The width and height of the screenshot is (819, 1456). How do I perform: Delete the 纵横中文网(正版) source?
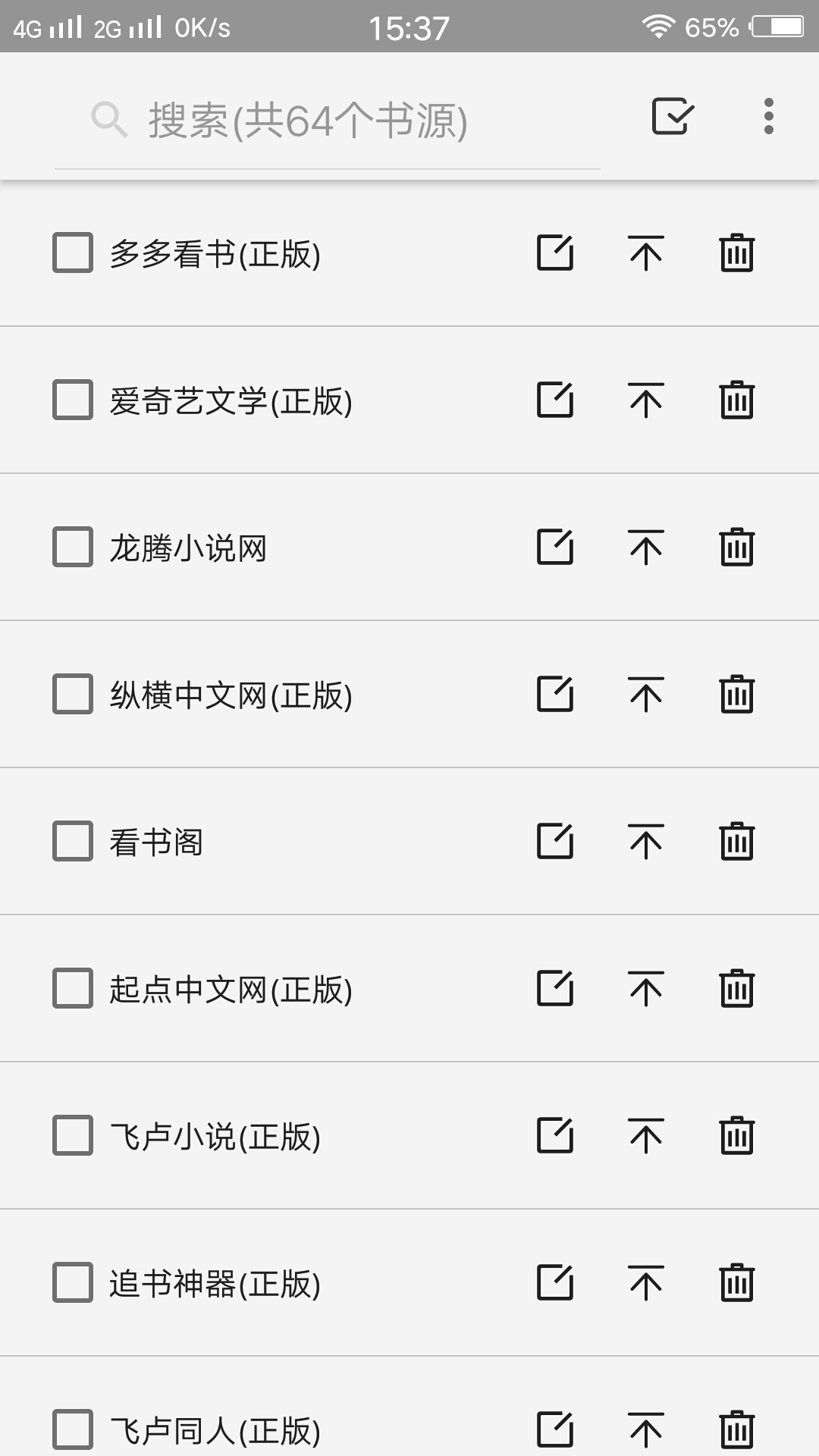coord(736,694)
